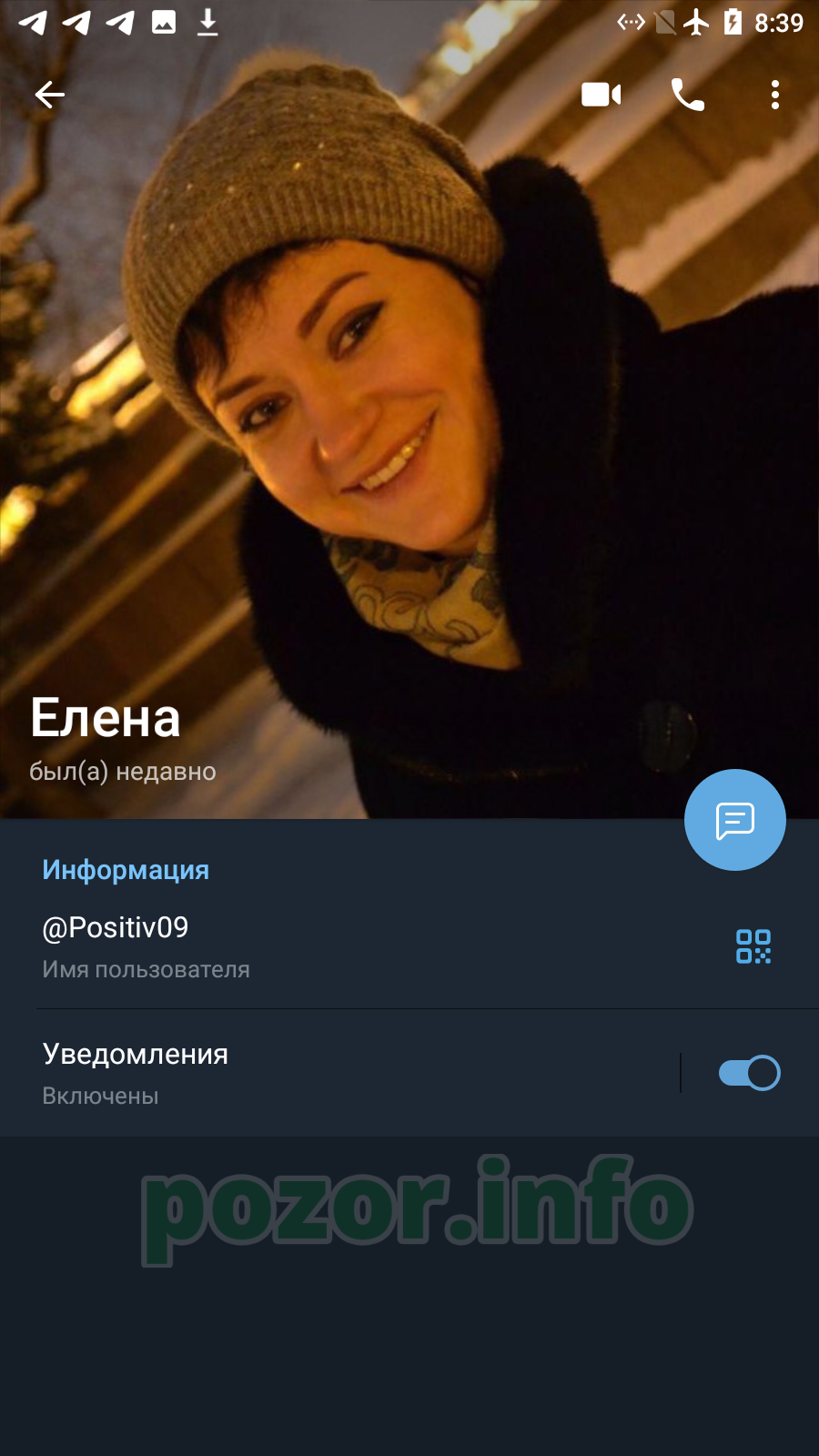The width and height of the screenshot is (819, 1456).
Task: Start a voice call with Елена
Action: pos(688,95)
